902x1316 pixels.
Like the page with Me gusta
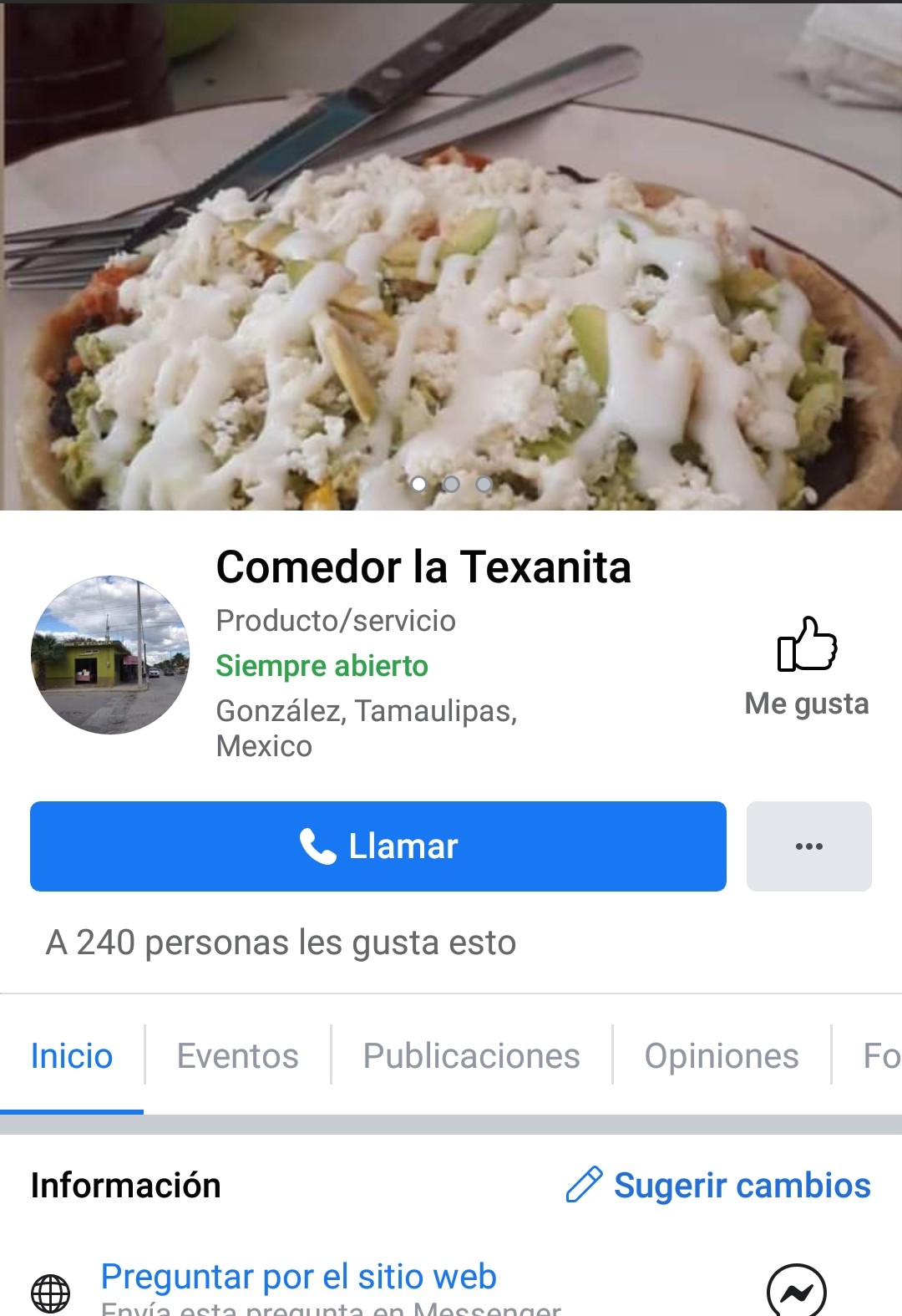point(807,666)
